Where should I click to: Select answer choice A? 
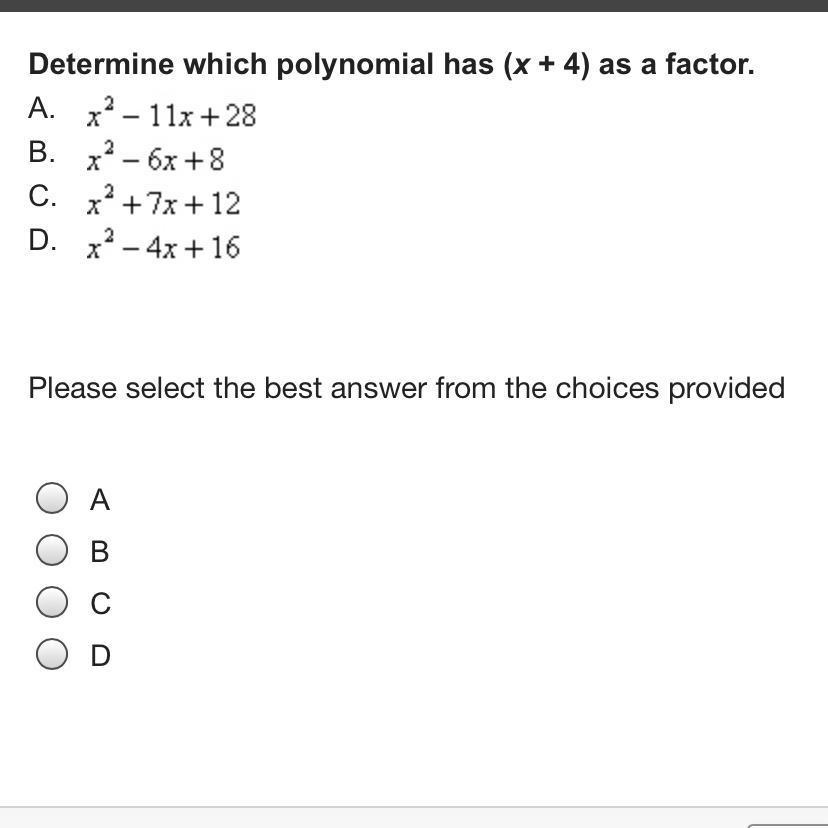pyautogui.click(x=52, y=498)
